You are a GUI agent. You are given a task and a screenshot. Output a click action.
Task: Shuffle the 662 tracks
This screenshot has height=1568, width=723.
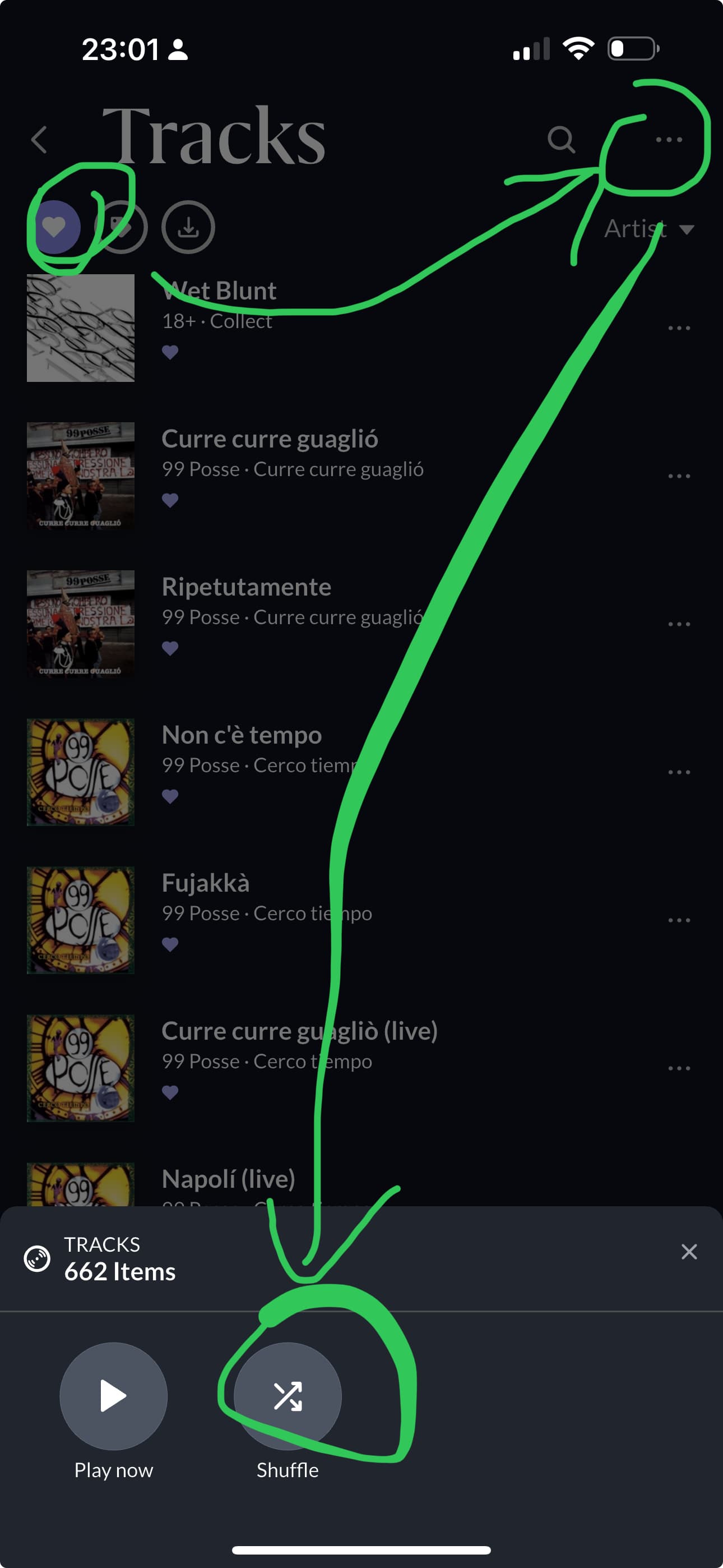(x=288, y=1396)
